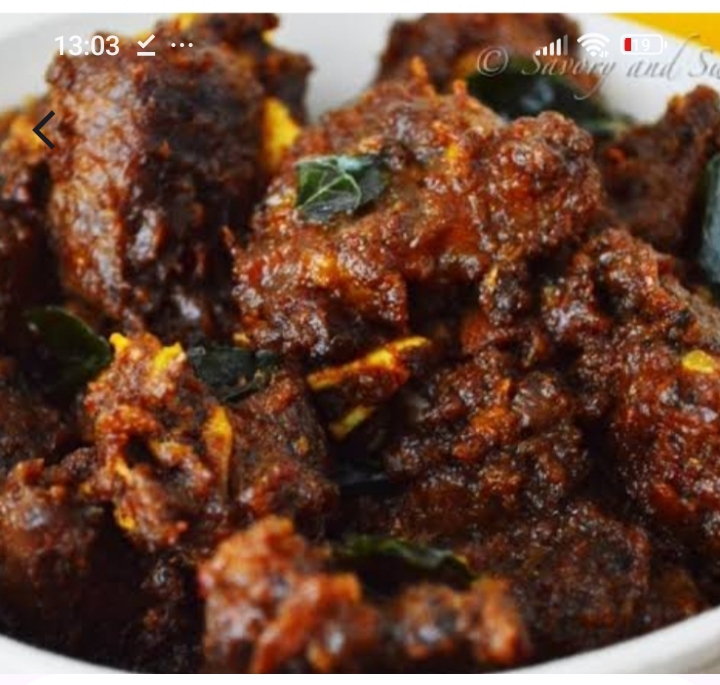This screenshot has width=720, height=685.
Task: Go back using the arrow icon
Action: point(44,130)
